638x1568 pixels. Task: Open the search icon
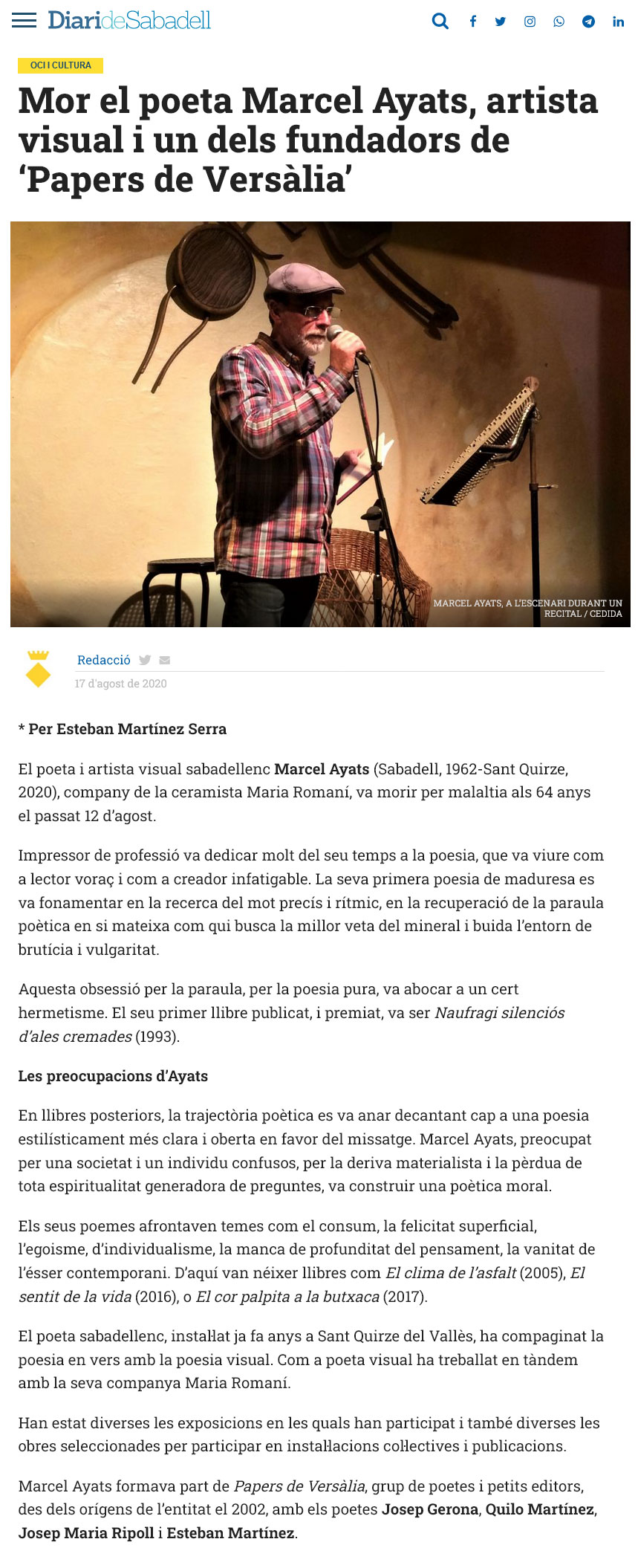tap(440, 22)
